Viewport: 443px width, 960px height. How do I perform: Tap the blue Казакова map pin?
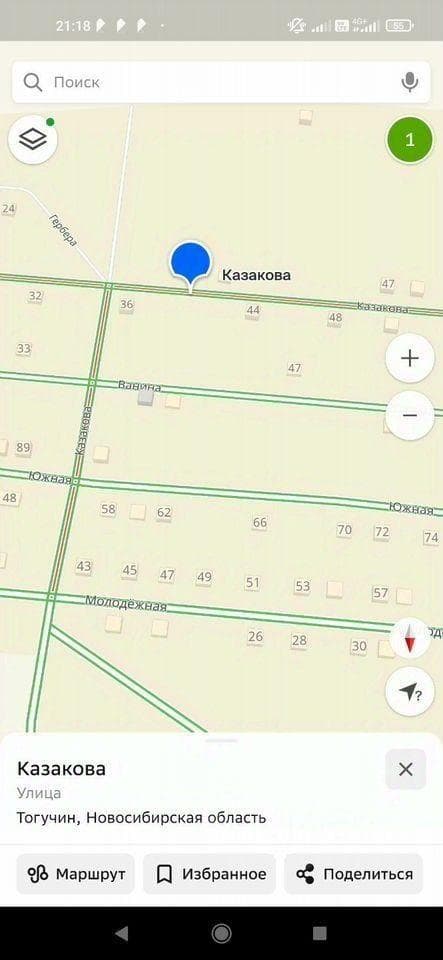pyautogui.click(x=190, y=264)
